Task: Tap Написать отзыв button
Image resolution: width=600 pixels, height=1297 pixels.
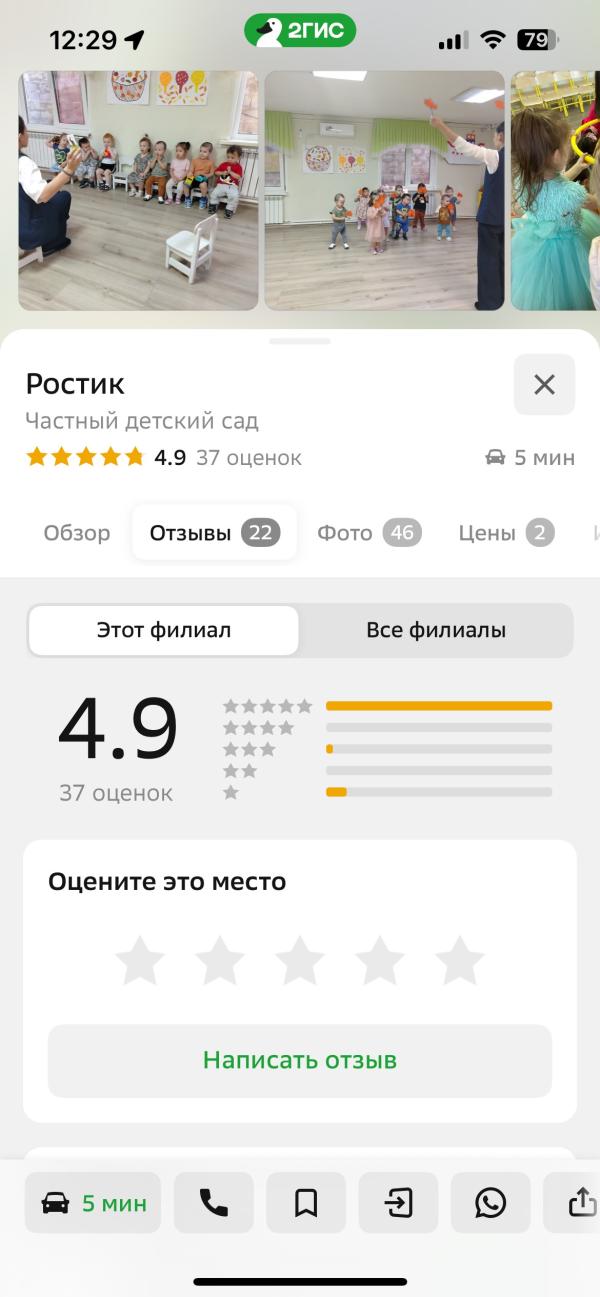Action: (x=300, y=1060)
